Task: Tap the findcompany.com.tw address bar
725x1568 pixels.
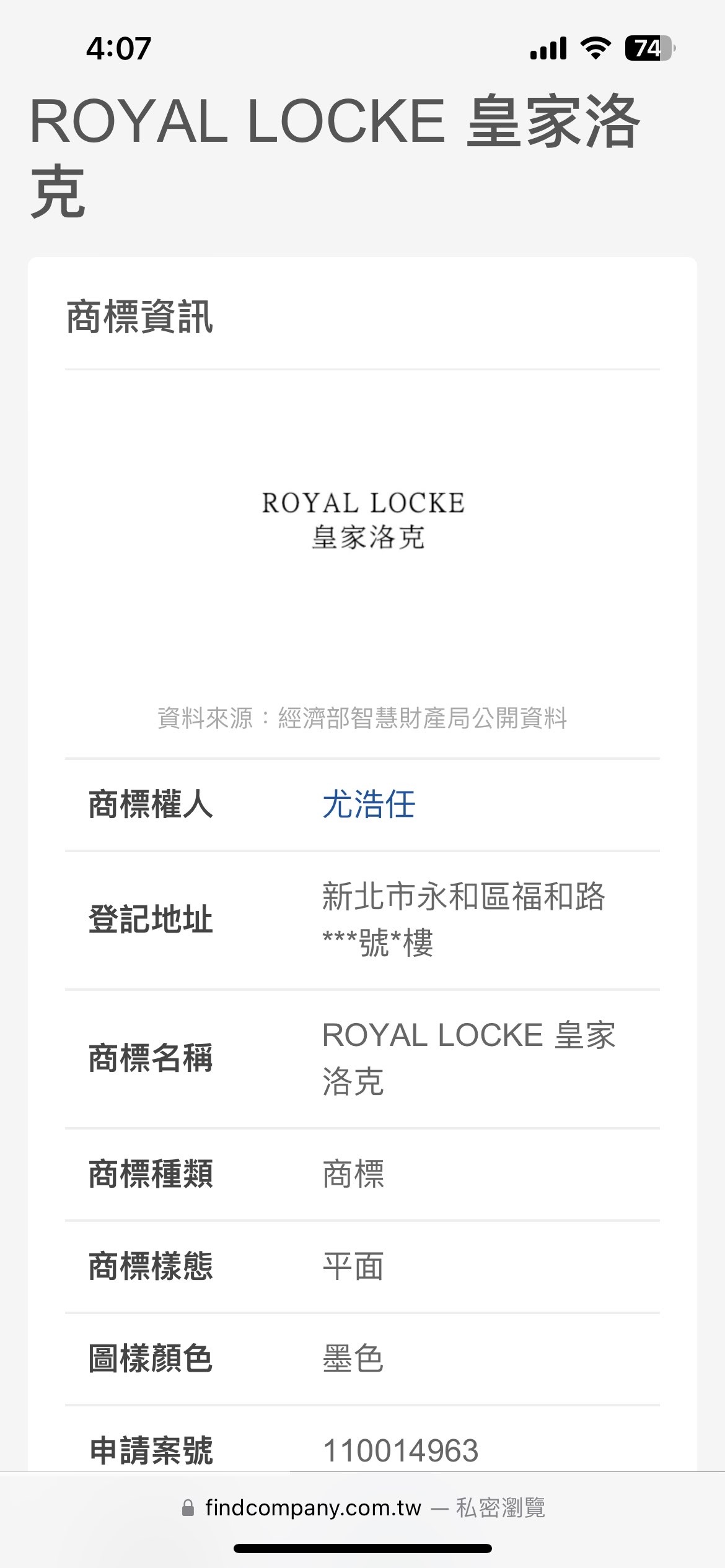Action: pyautogui.click(x=362, y=1508)
